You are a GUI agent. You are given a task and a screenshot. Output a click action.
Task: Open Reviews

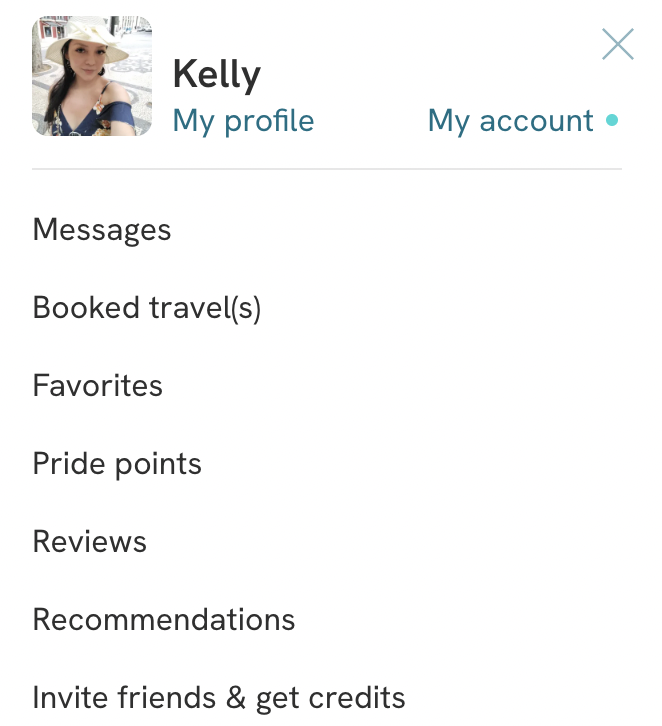(x=90, y=542)
